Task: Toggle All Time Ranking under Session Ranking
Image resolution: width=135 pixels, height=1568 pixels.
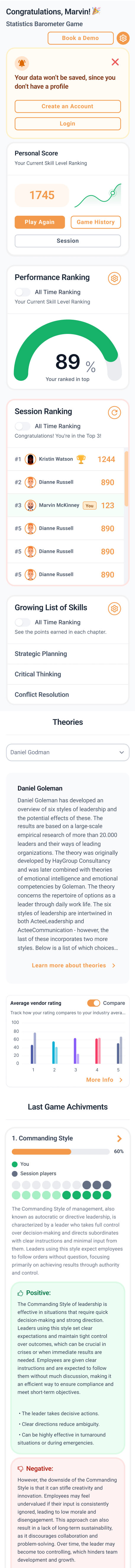Action: (22, 426)
